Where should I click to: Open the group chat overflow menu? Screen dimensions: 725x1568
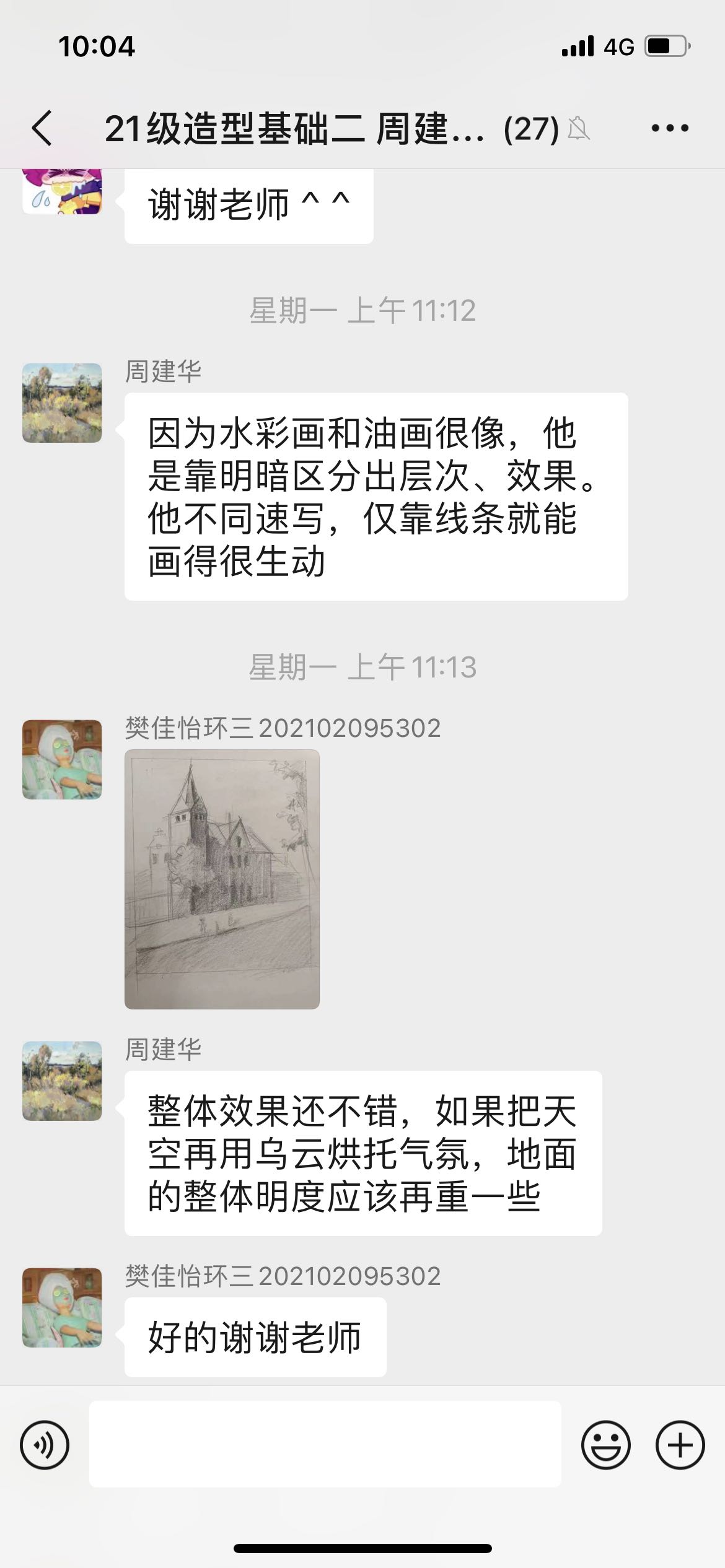tap(669, 129)
